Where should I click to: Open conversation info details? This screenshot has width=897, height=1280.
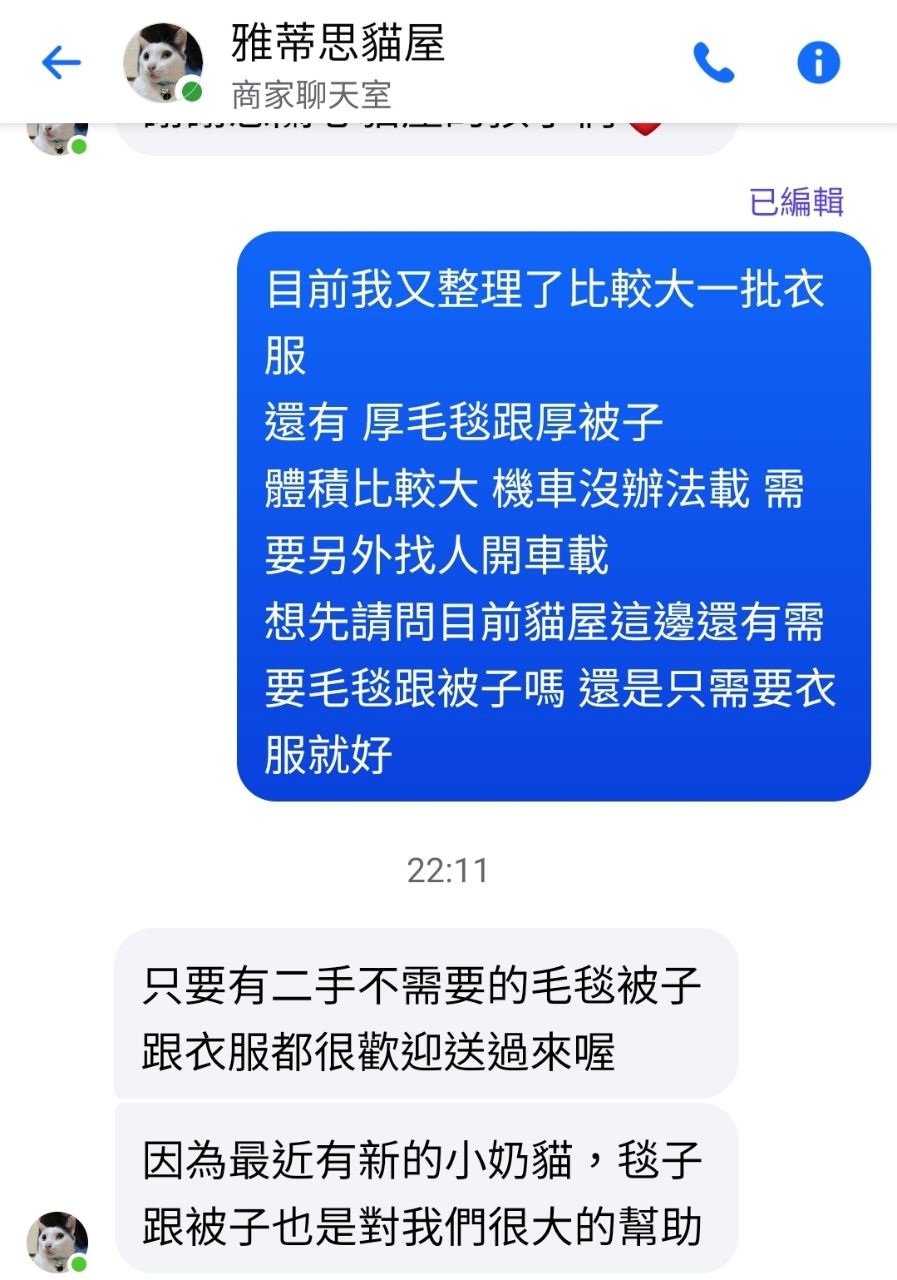[x=818, y=64]
